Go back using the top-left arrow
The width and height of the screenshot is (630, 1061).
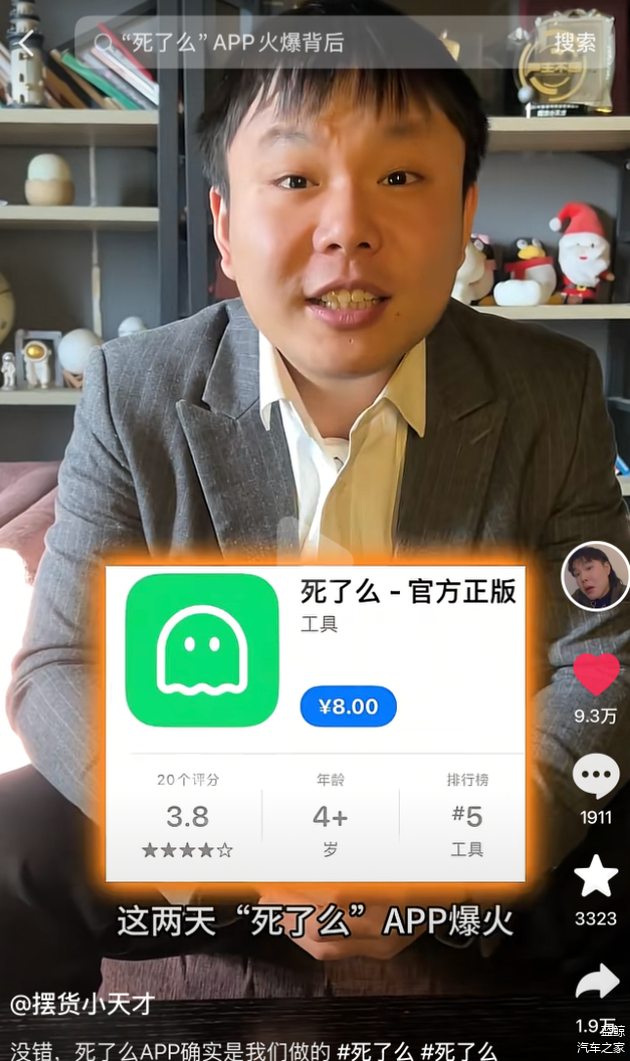click(x=25, y=42)
